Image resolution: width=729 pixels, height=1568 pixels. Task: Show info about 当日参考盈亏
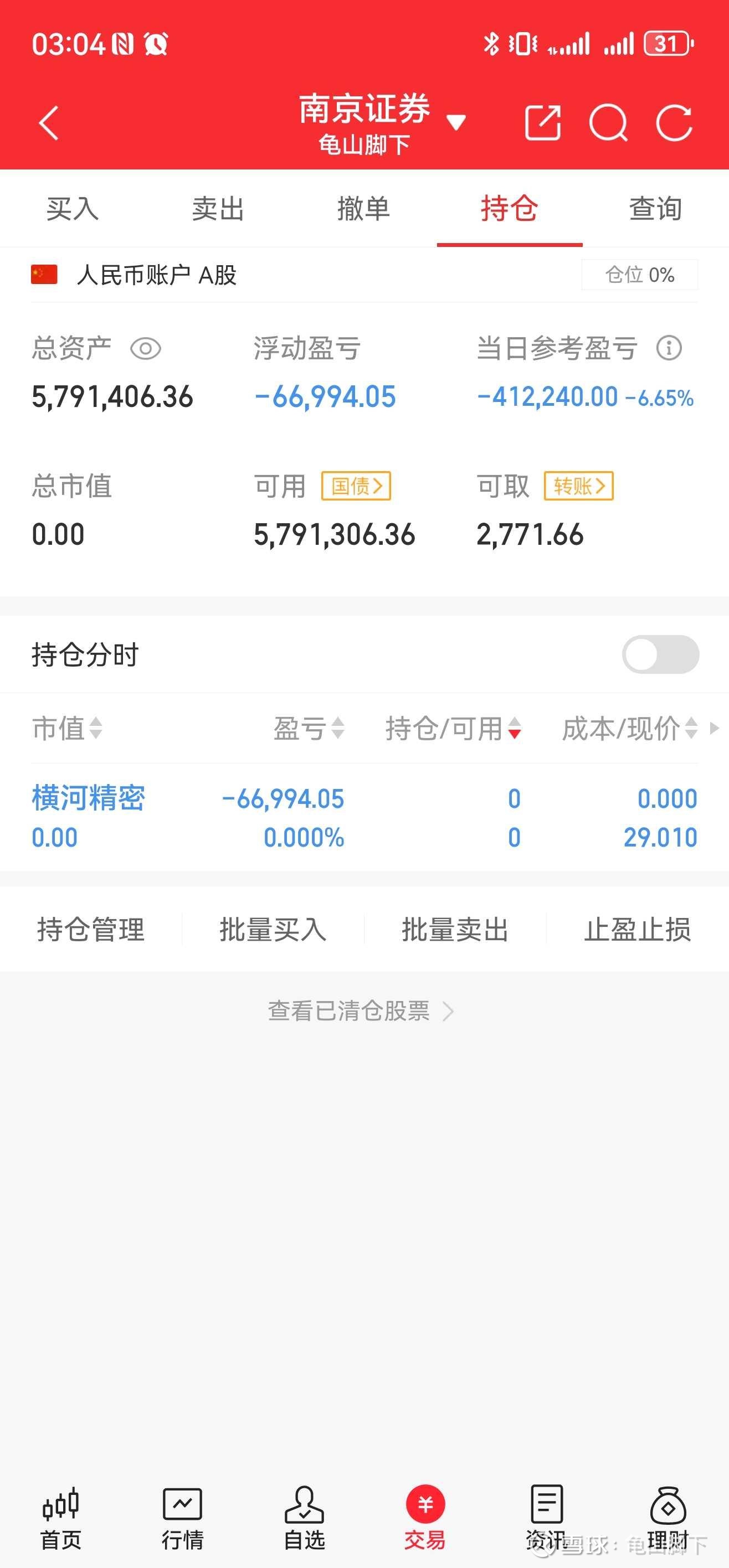(669, 348)
